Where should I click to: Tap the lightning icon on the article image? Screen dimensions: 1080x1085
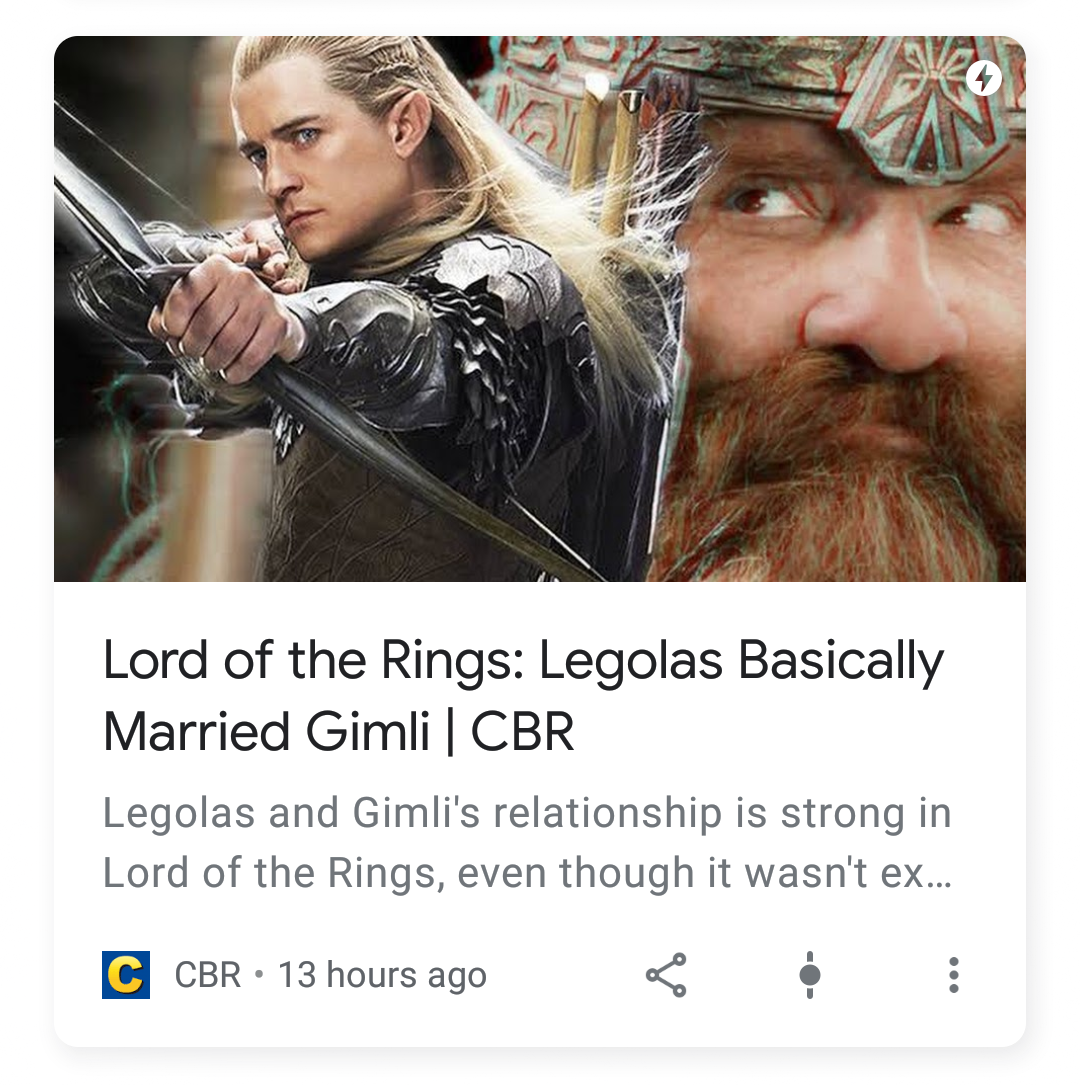coord(984,77)
